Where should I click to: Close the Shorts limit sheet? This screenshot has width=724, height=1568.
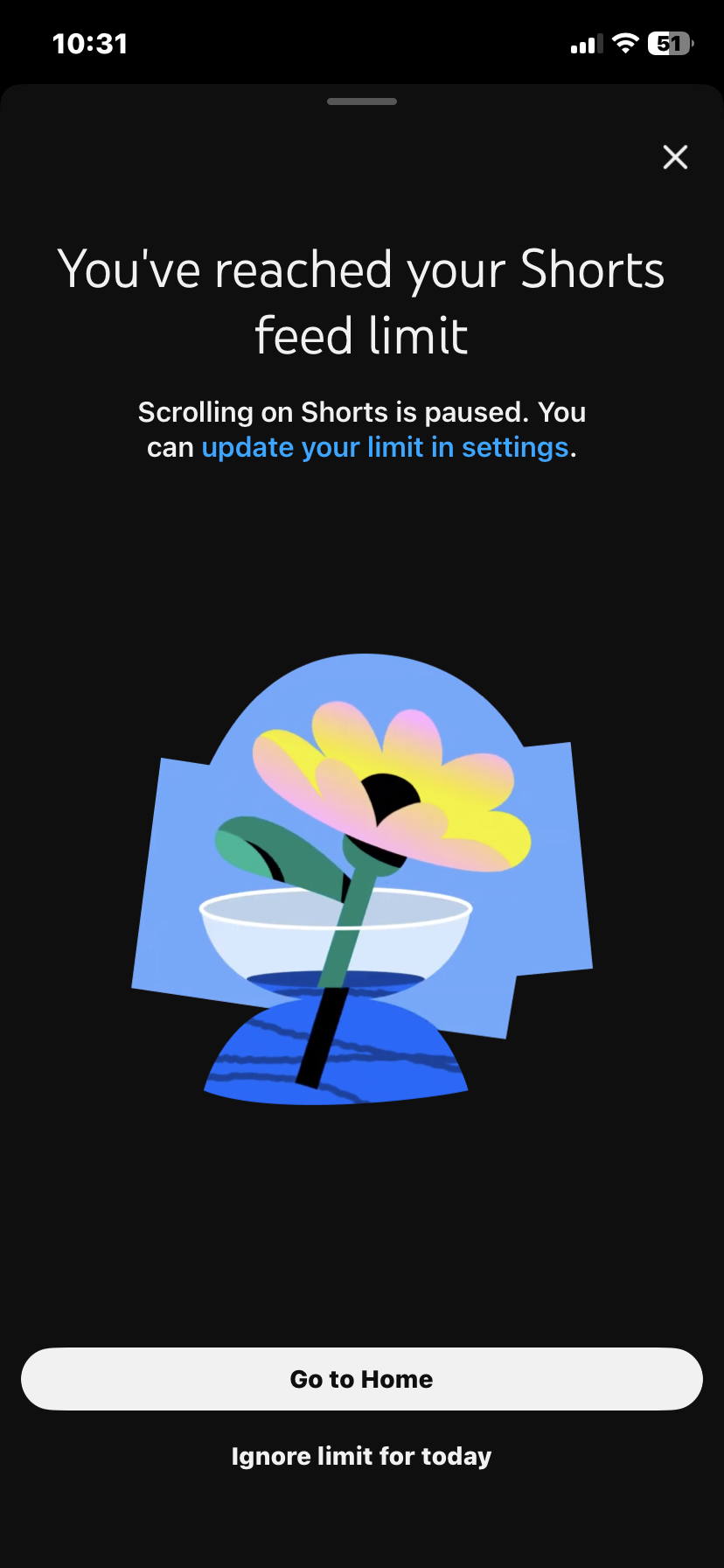675,157
